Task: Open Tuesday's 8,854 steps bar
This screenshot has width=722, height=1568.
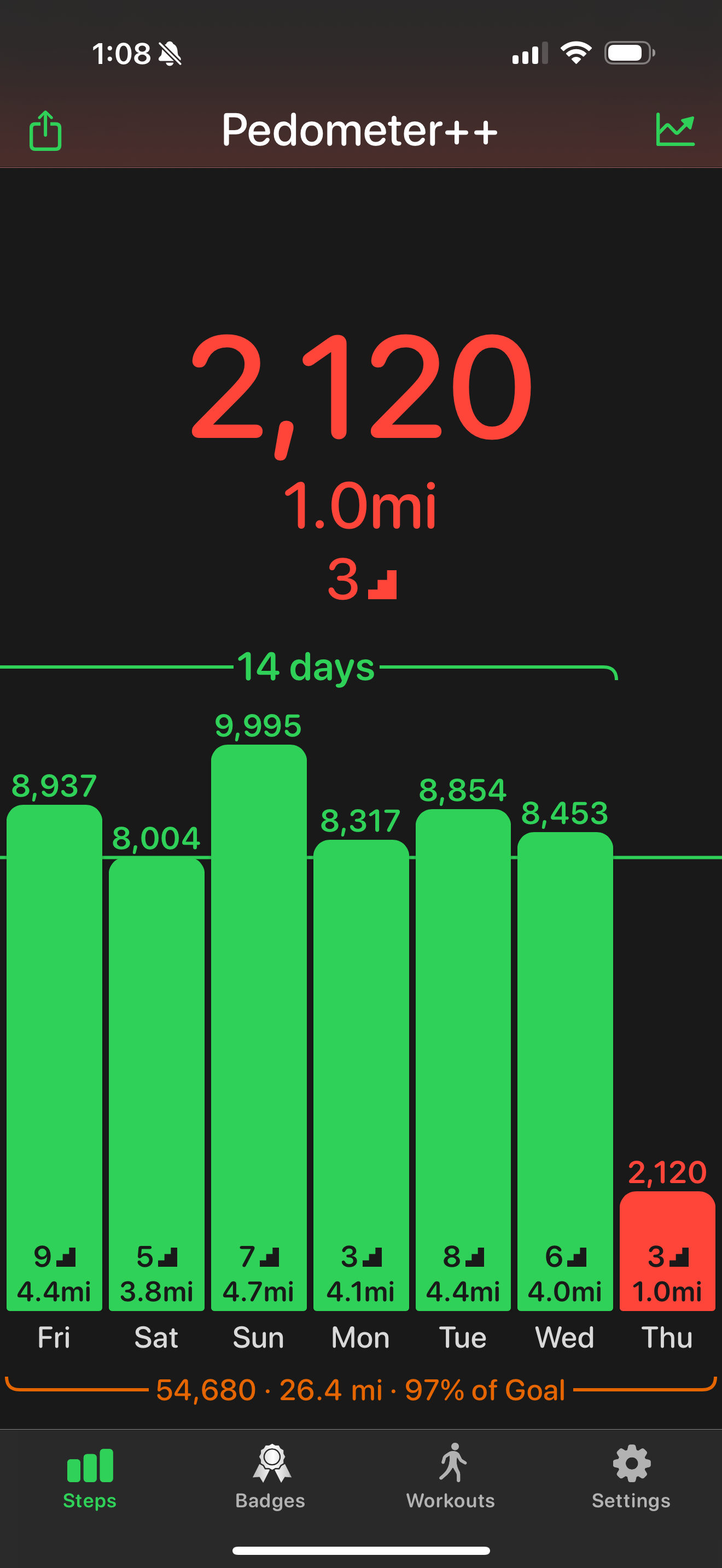Action: pos(463,1059)
